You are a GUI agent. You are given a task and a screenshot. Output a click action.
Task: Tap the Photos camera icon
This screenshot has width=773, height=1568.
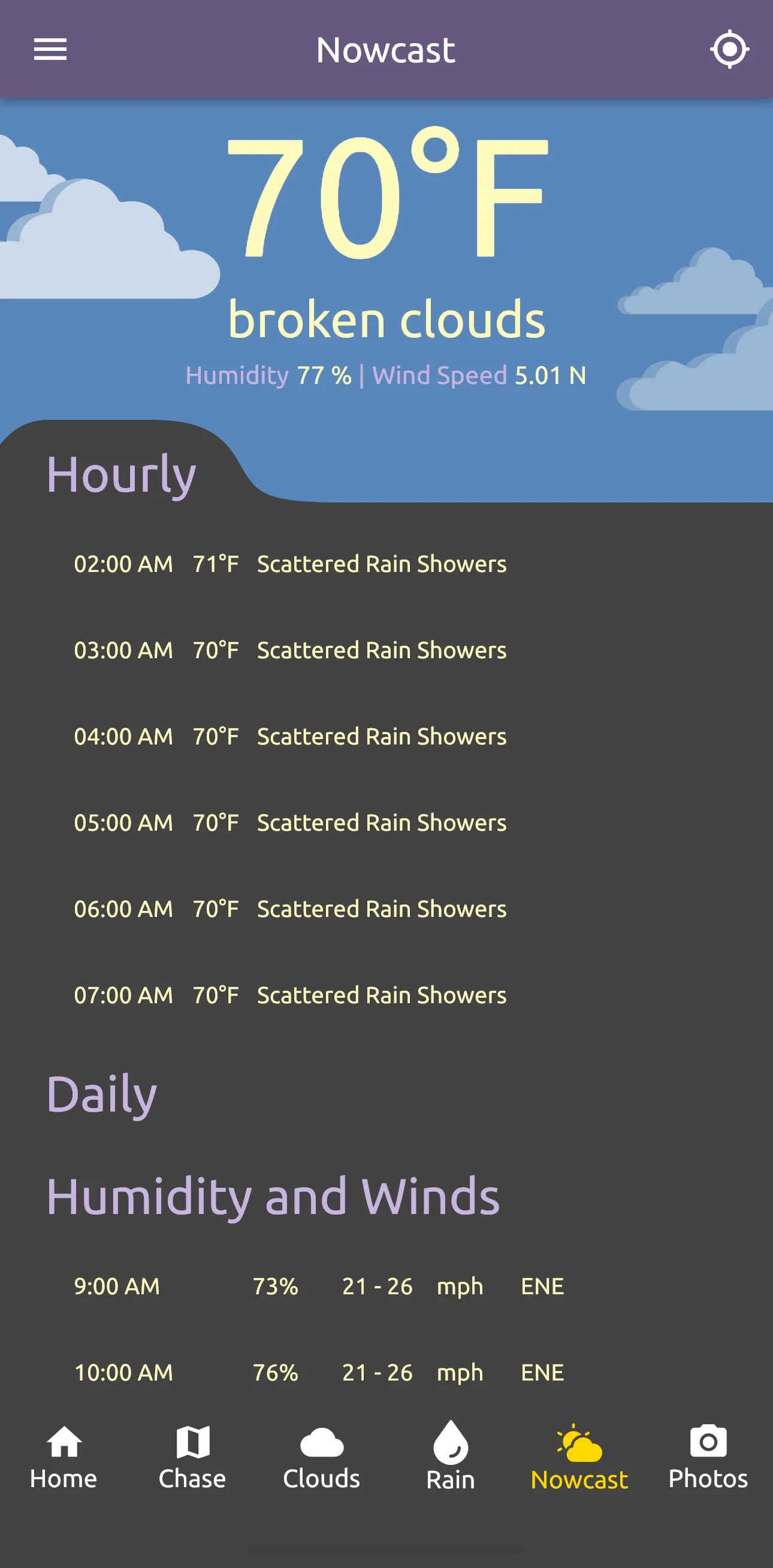pos(708,1443)
